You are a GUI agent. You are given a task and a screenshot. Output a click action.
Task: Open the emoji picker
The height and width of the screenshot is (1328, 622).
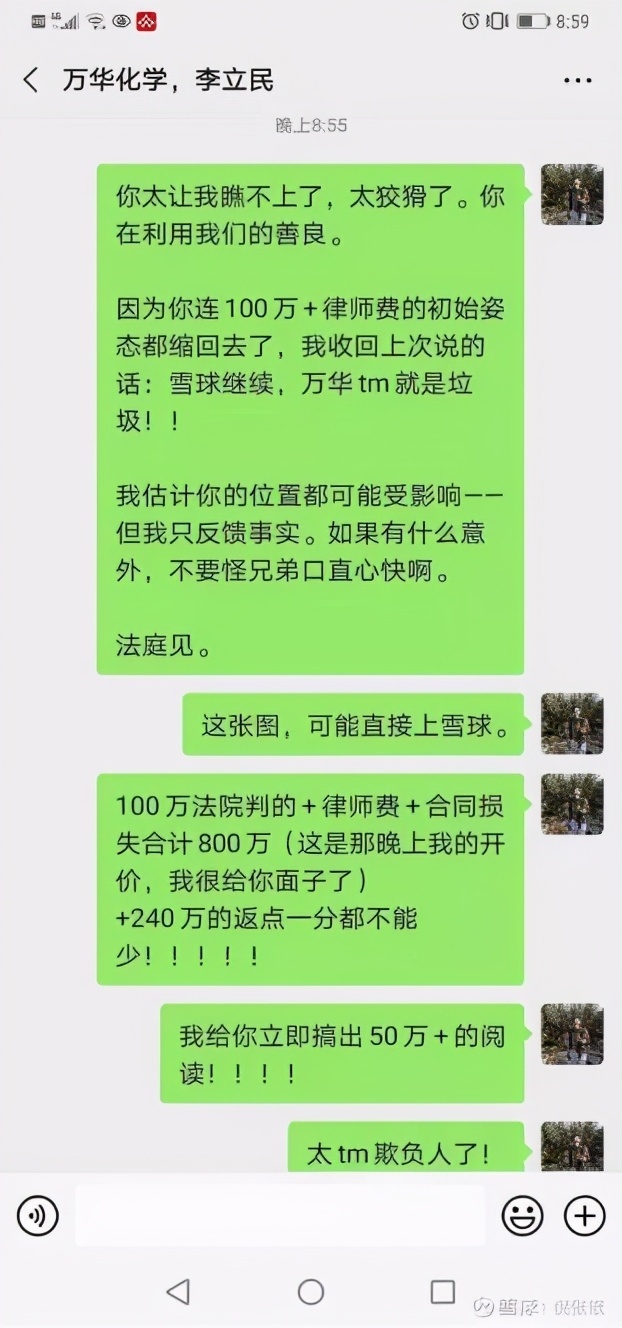click(x=522, y=1216)
